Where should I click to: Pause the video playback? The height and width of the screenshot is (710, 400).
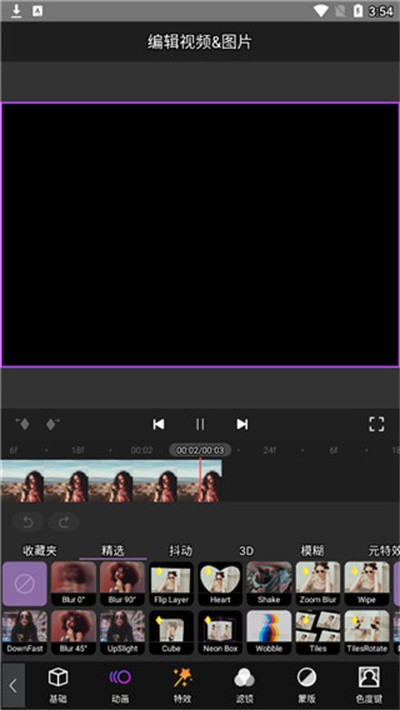tap(200, 424)
